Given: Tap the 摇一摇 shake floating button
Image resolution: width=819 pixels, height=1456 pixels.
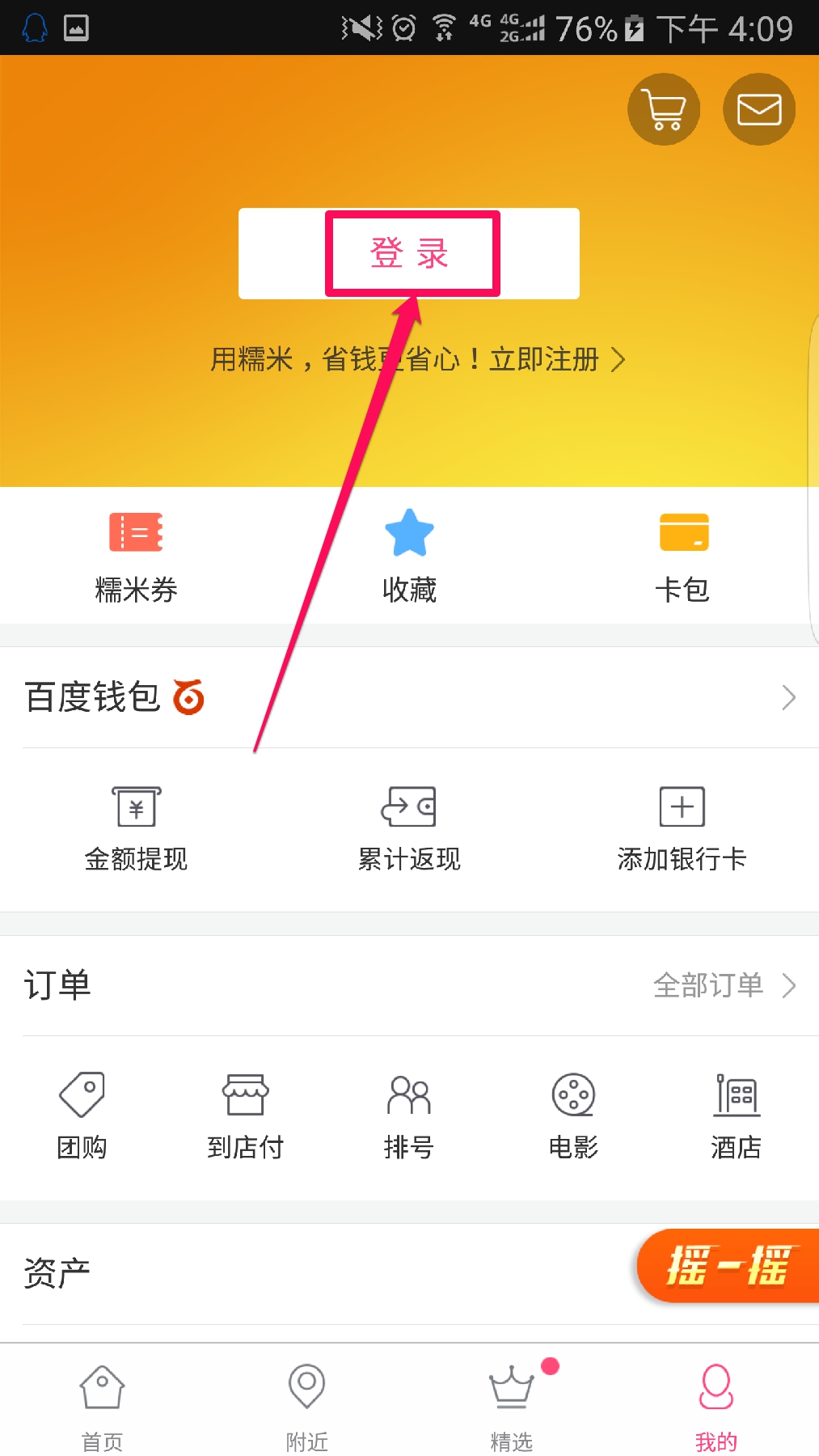Looking at the screenshot, I should 728,1266.
